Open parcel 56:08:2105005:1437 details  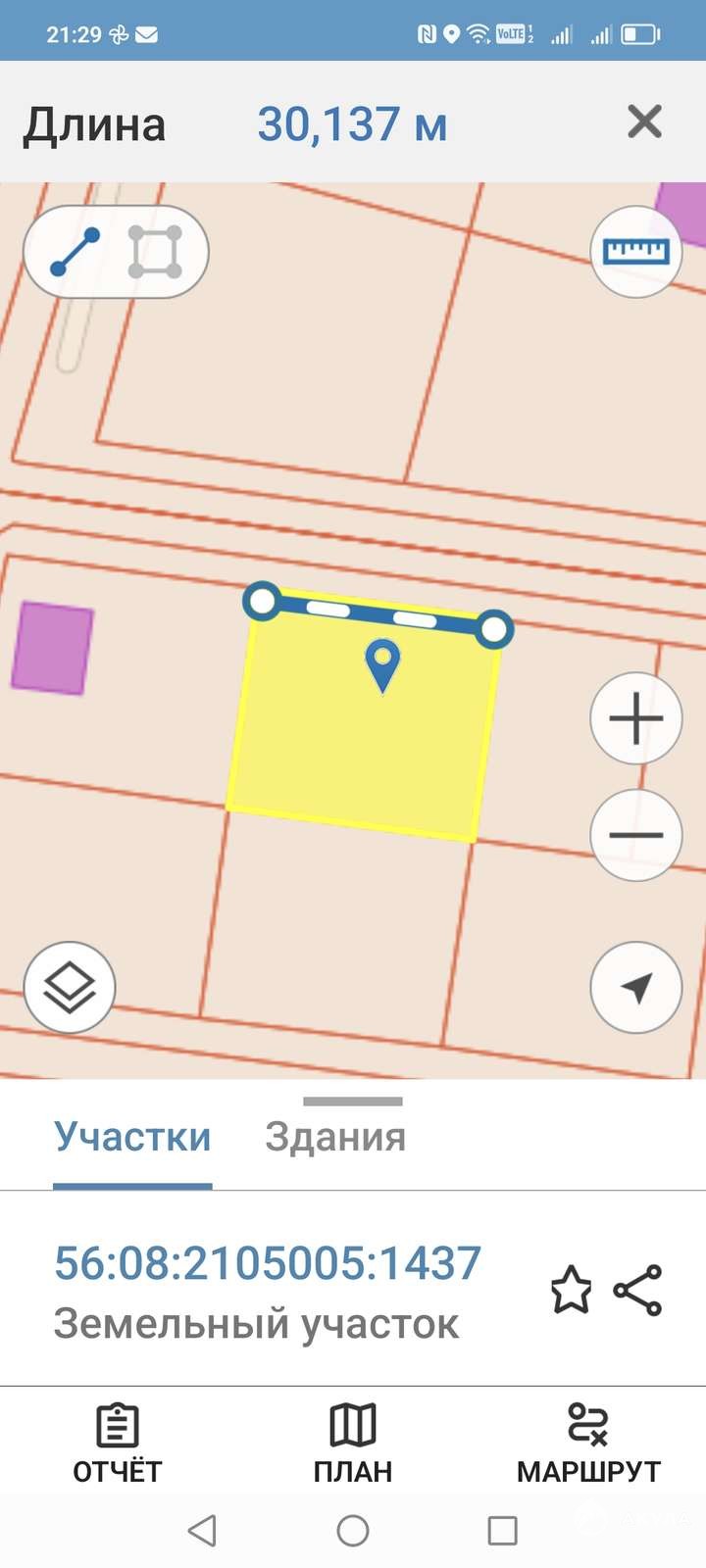tap(268, 1263)
